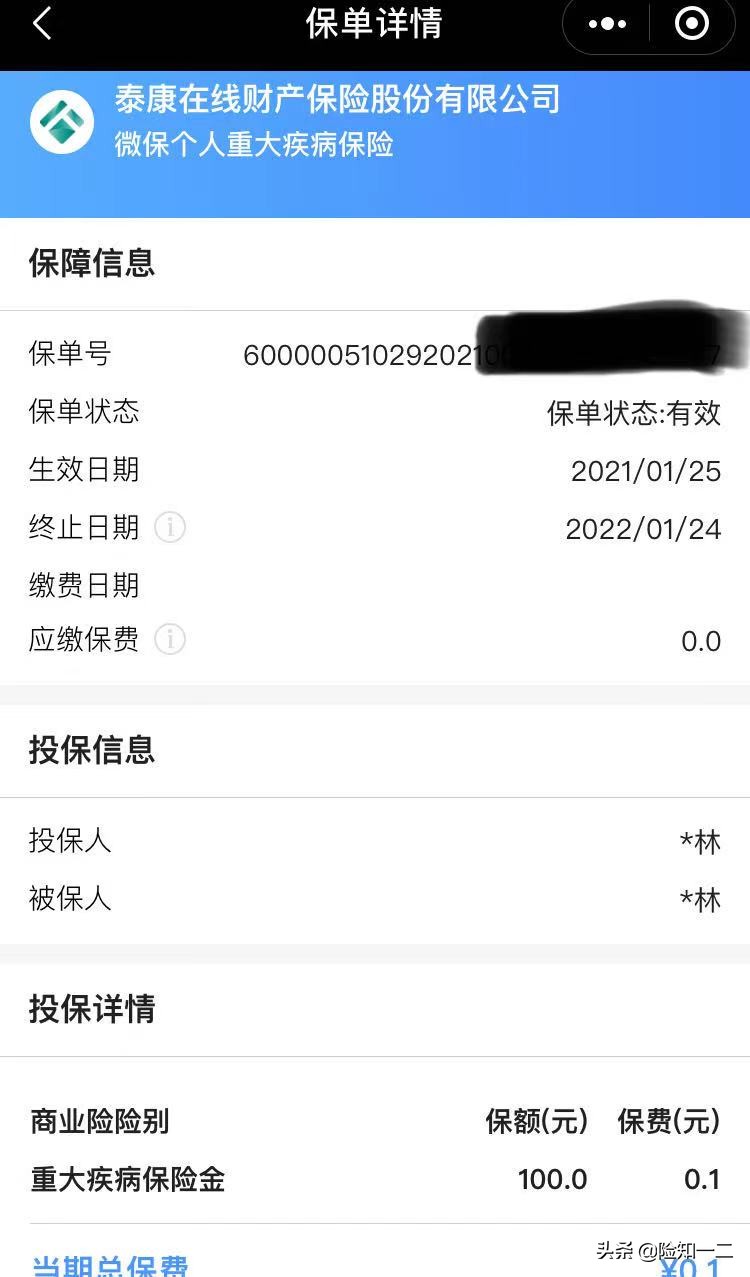
Task: Select the insured person row 被保人
Action: [70, 899]
